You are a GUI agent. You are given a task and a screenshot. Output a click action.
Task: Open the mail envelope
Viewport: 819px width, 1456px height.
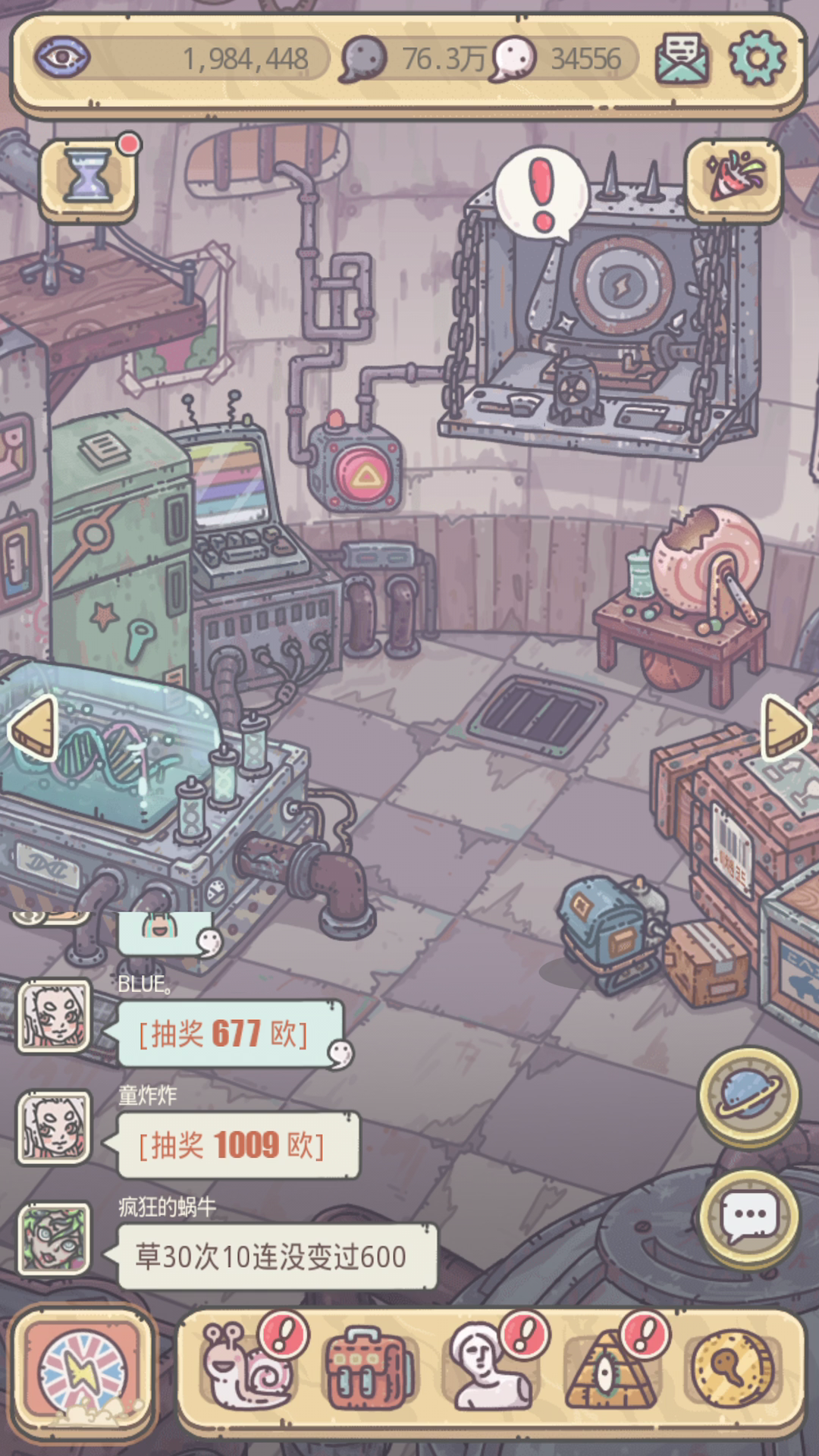[x=682, y=58]
